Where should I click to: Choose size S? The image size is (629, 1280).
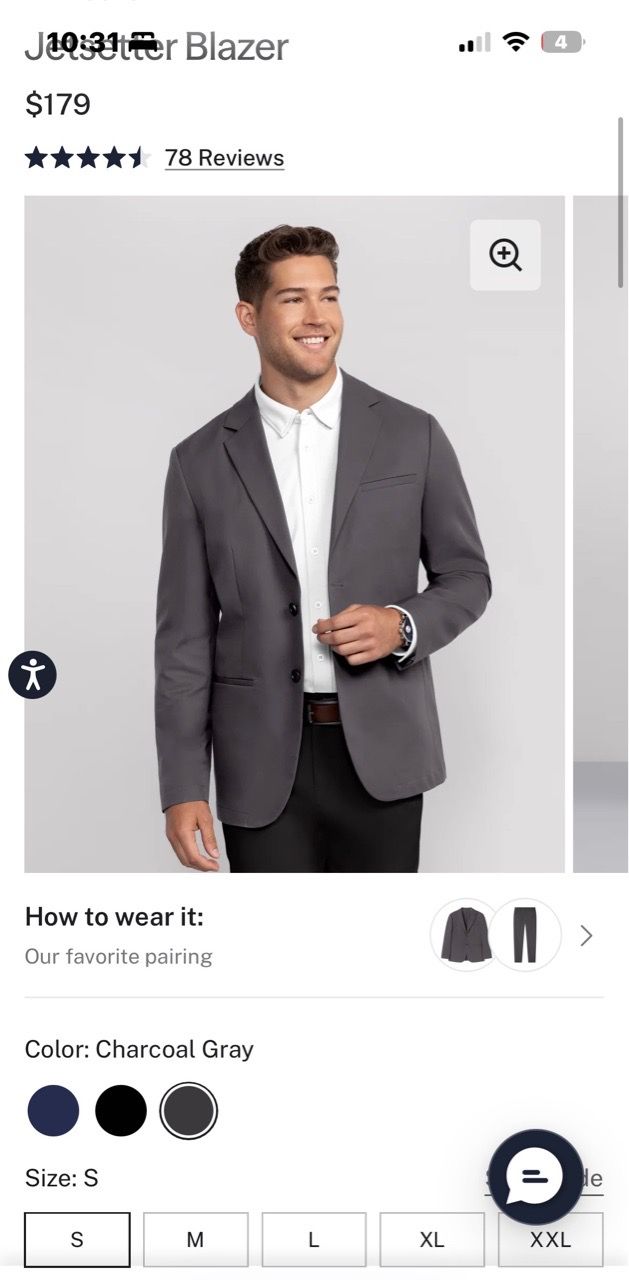(77, 1240)
